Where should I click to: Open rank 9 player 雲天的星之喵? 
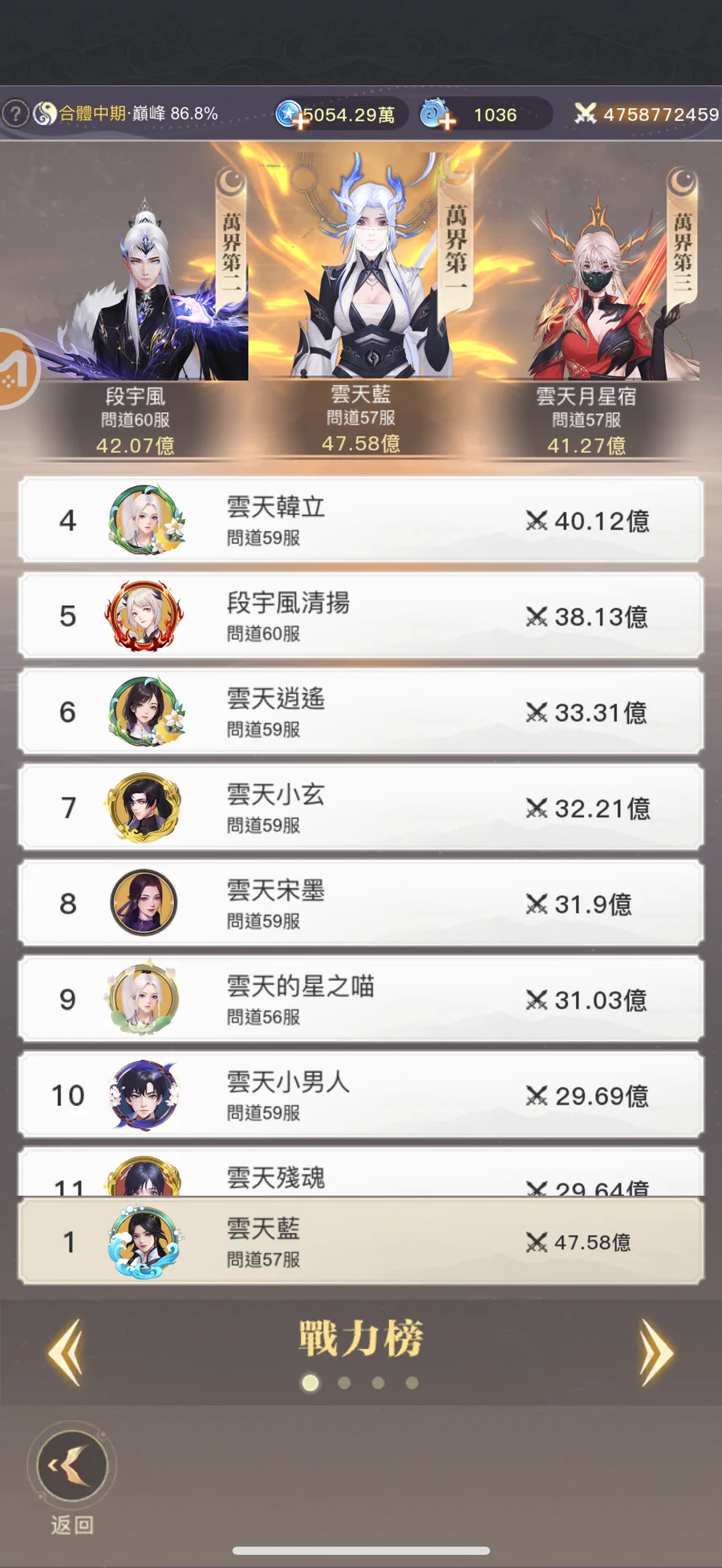click(x=361, y=999)
